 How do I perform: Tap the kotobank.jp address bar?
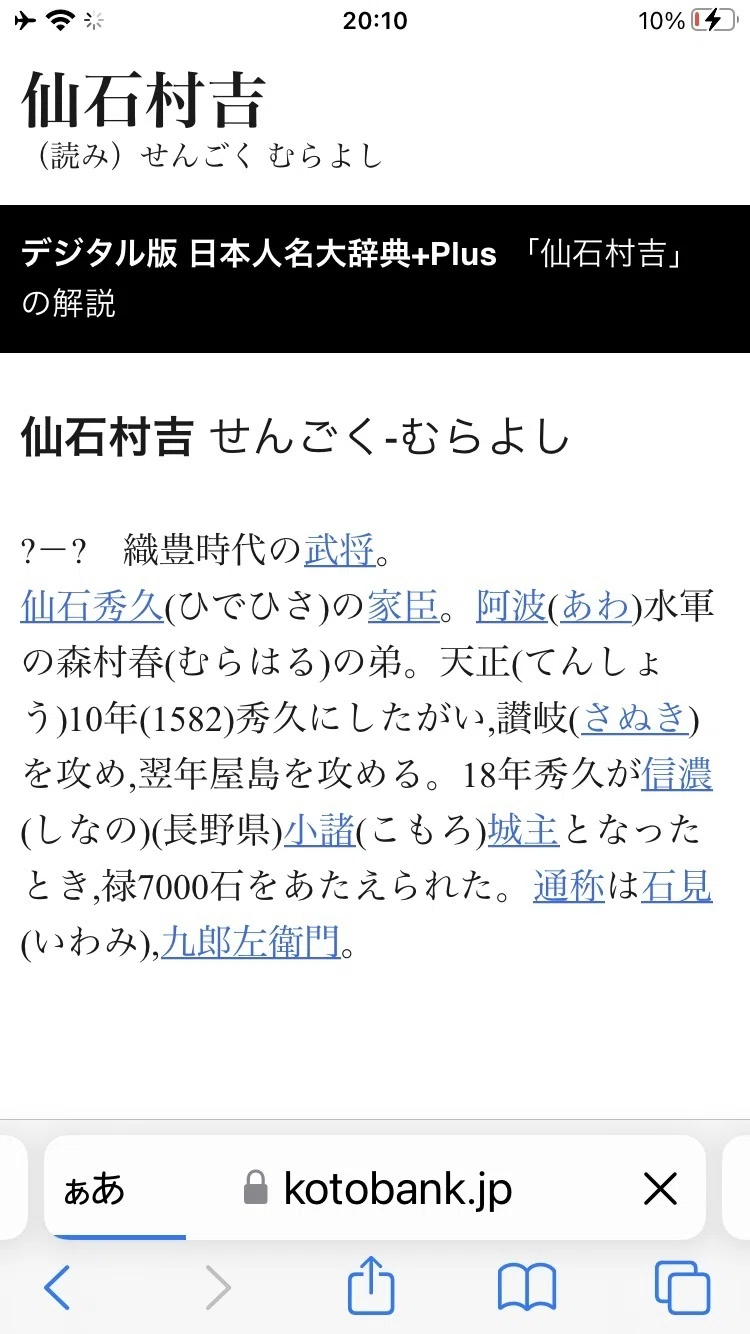tap(378, 1190)
